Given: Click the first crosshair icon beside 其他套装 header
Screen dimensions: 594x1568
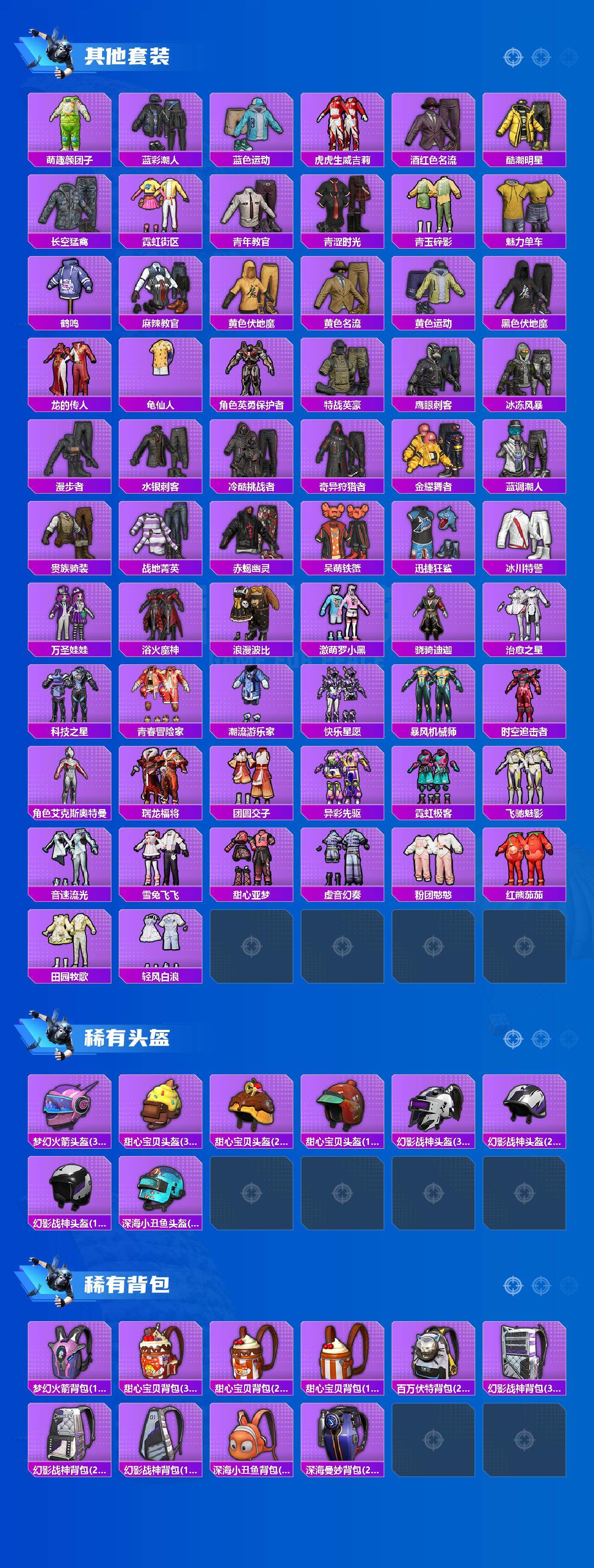Looking at the screenshot, I should (x=514, y=57).
